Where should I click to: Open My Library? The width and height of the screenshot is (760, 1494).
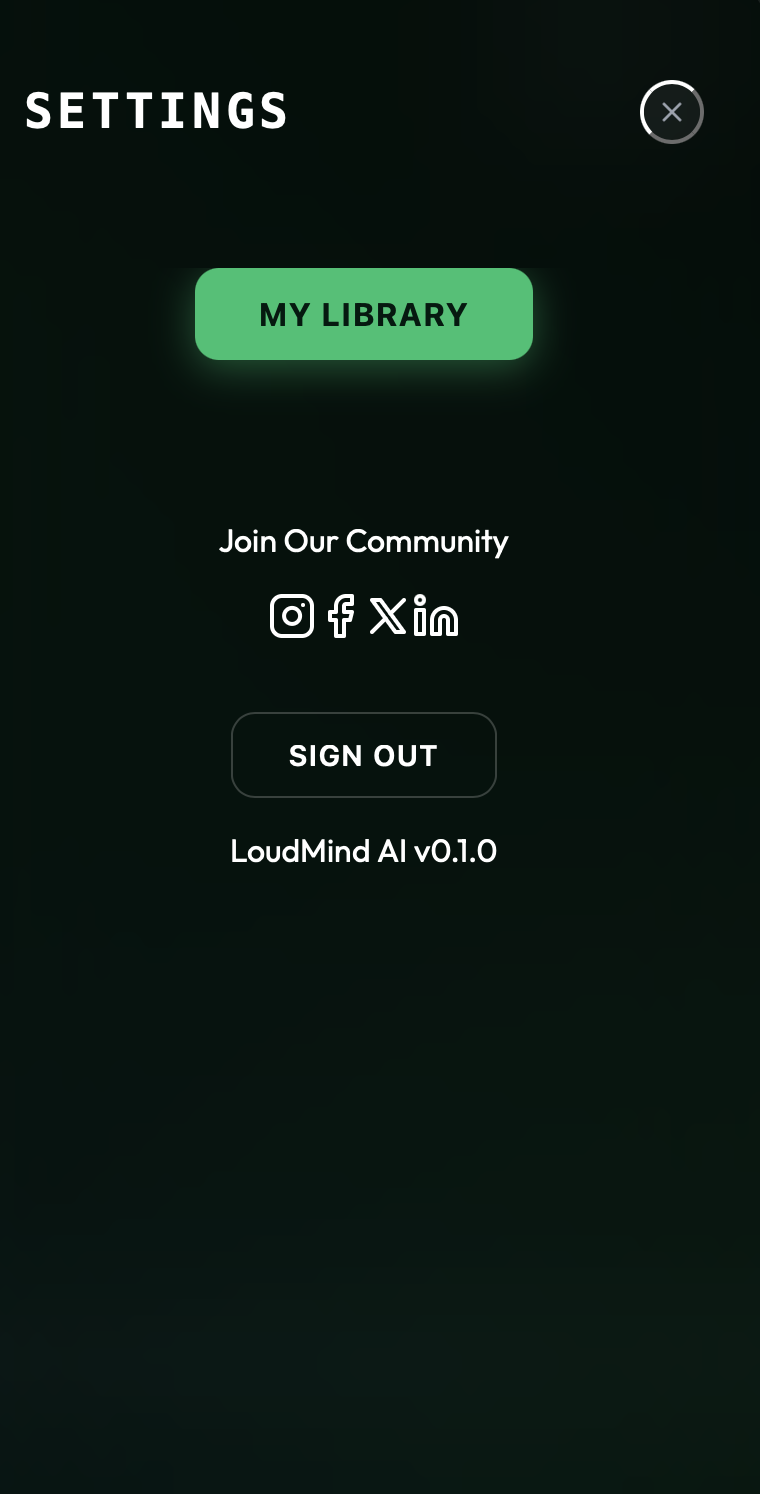(x=364, y=314)
